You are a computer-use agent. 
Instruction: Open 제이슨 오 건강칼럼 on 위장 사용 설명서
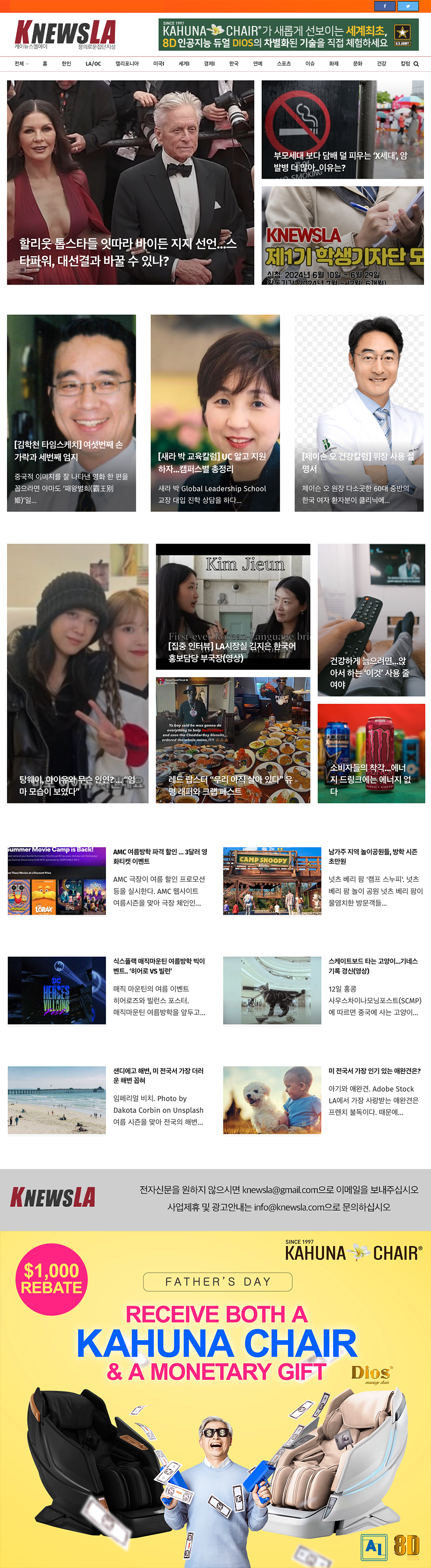coord(358,462)
